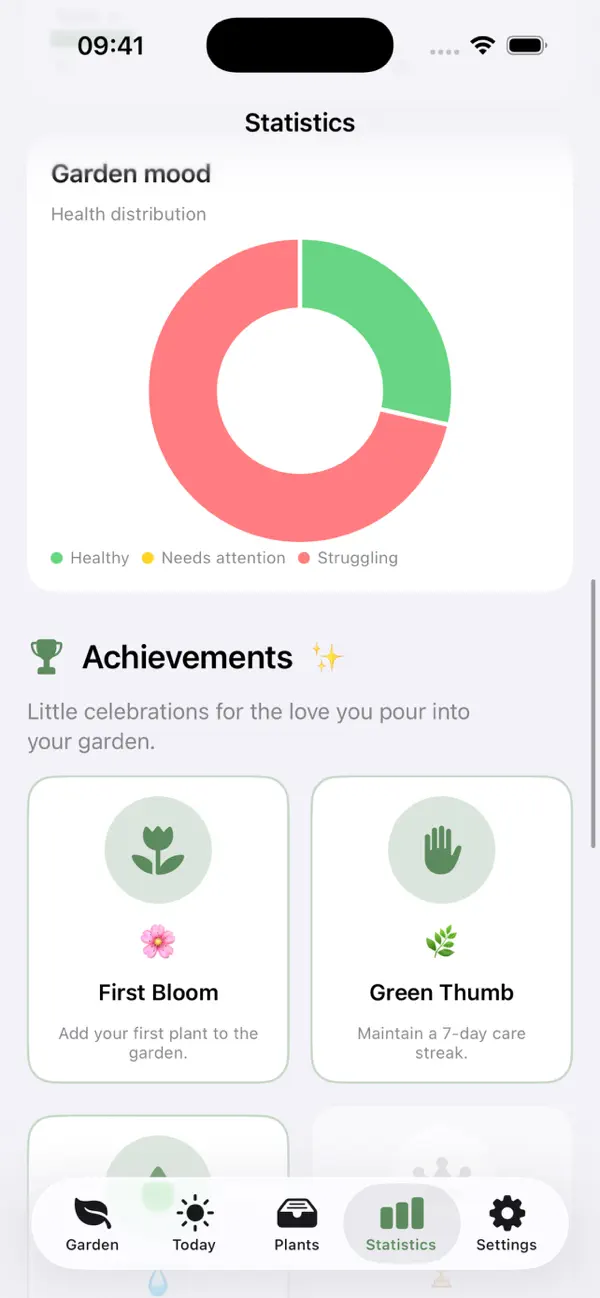View the Green Thumb achievement card

tap(442, 929)
